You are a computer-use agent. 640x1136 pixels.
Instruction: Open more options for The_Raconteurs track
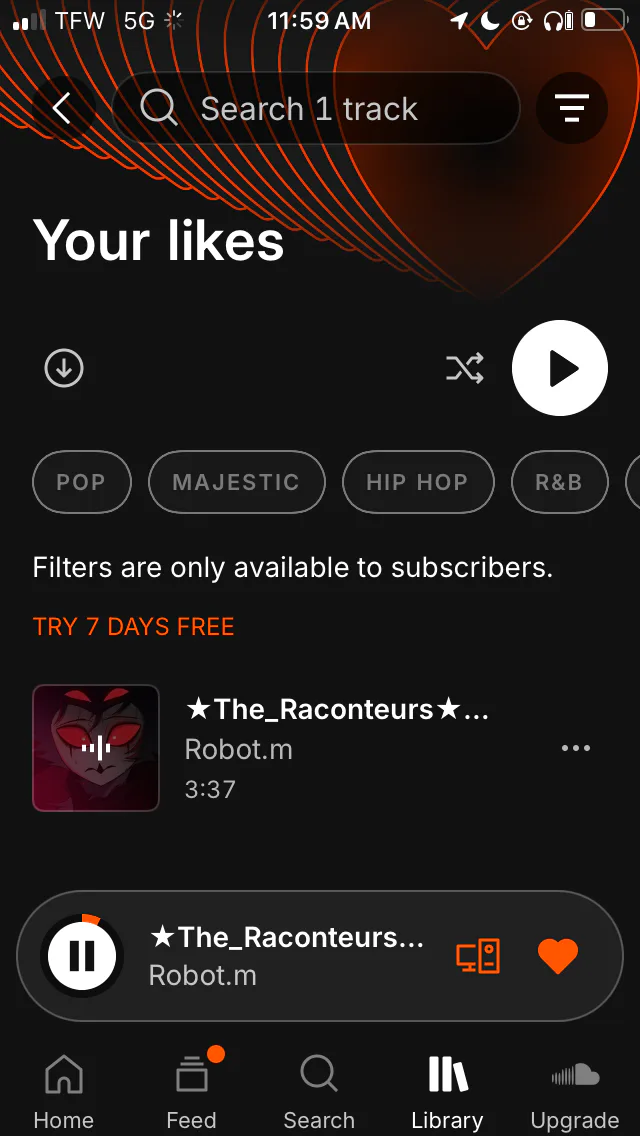click(576, 748)
